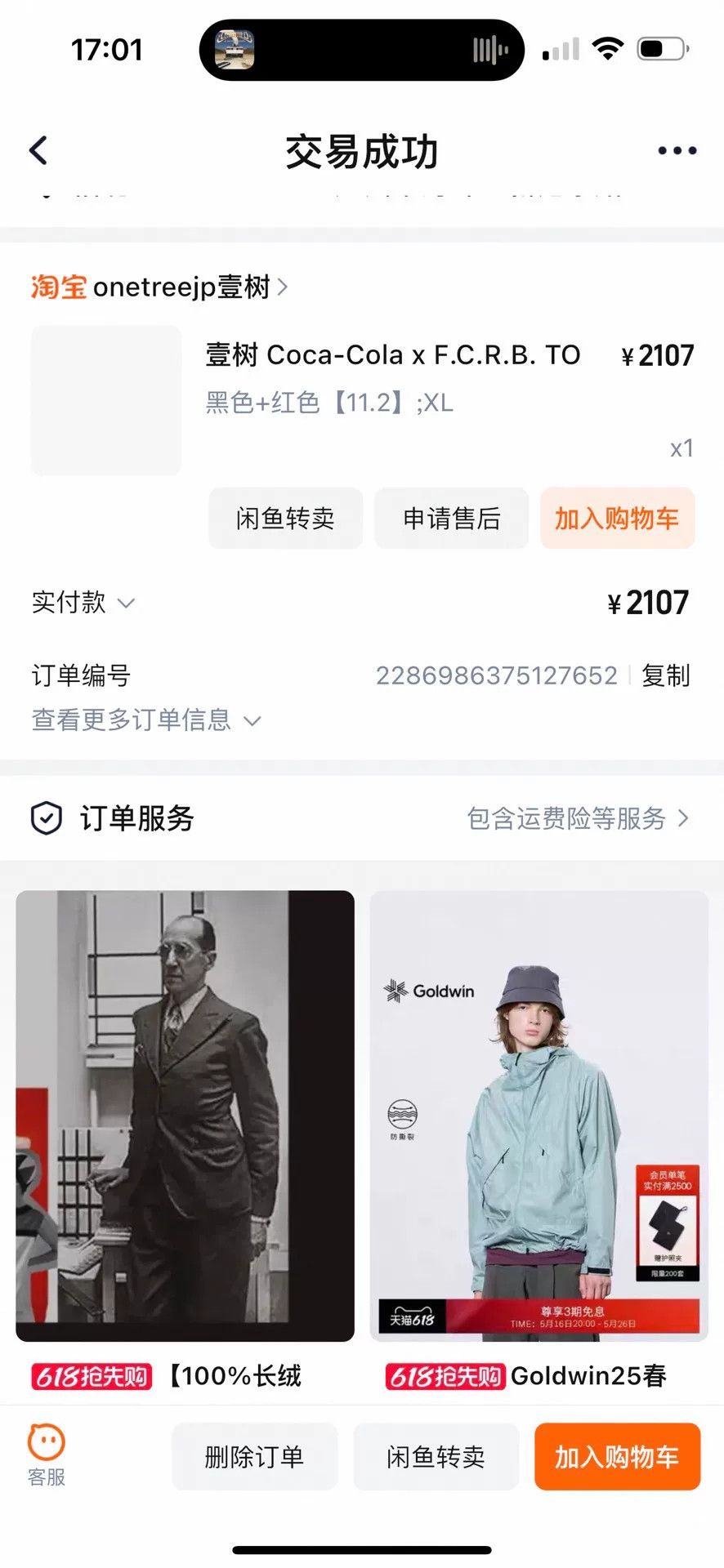724x1568 pixels.
Task: Tap 删除订单 to delete the order
Action: click(x=254, y=1456)
